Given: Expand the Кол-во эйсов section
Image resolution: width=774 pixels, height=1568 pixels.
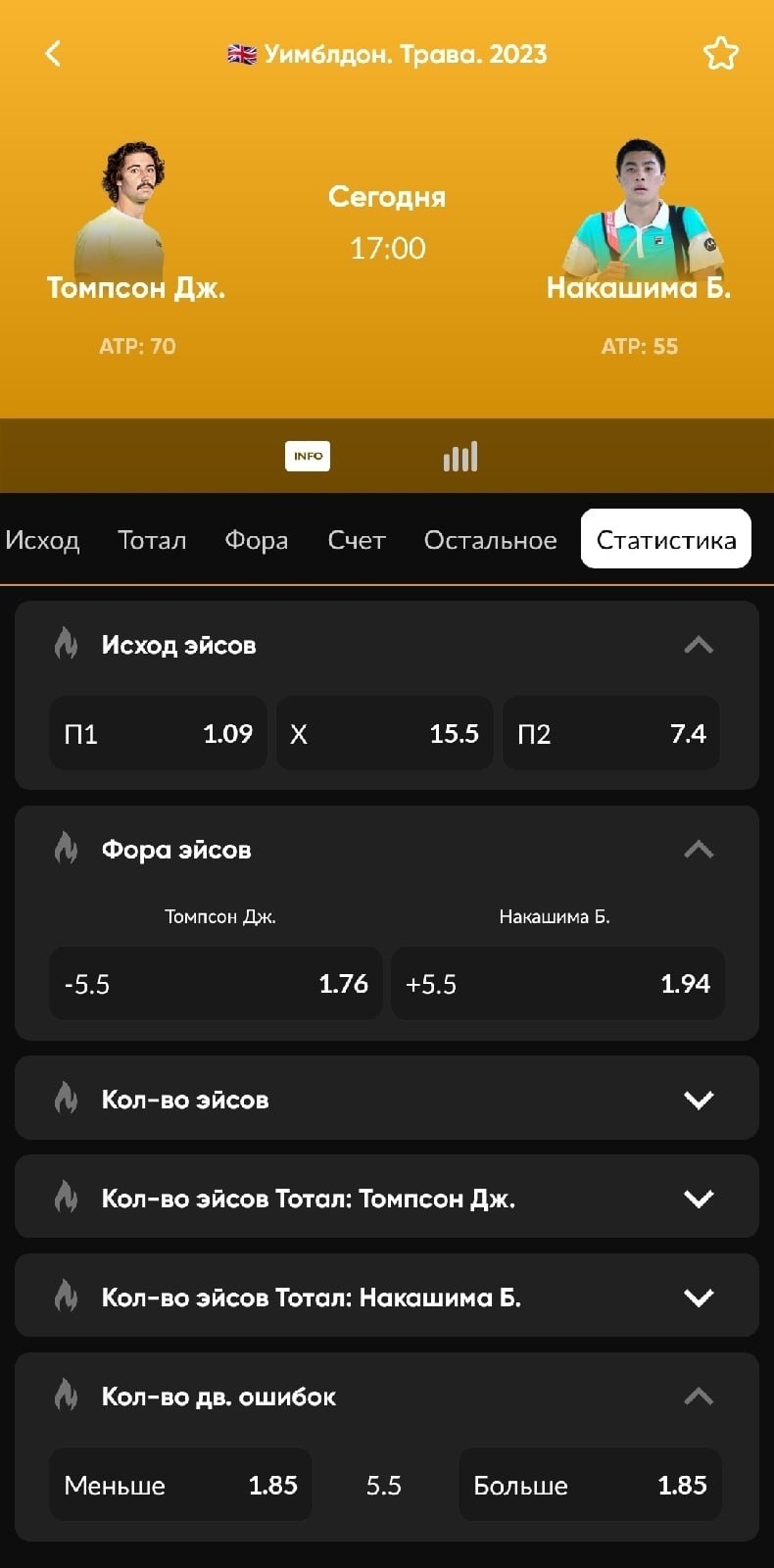Looking at the screenshot, I should pos(698,1100).
